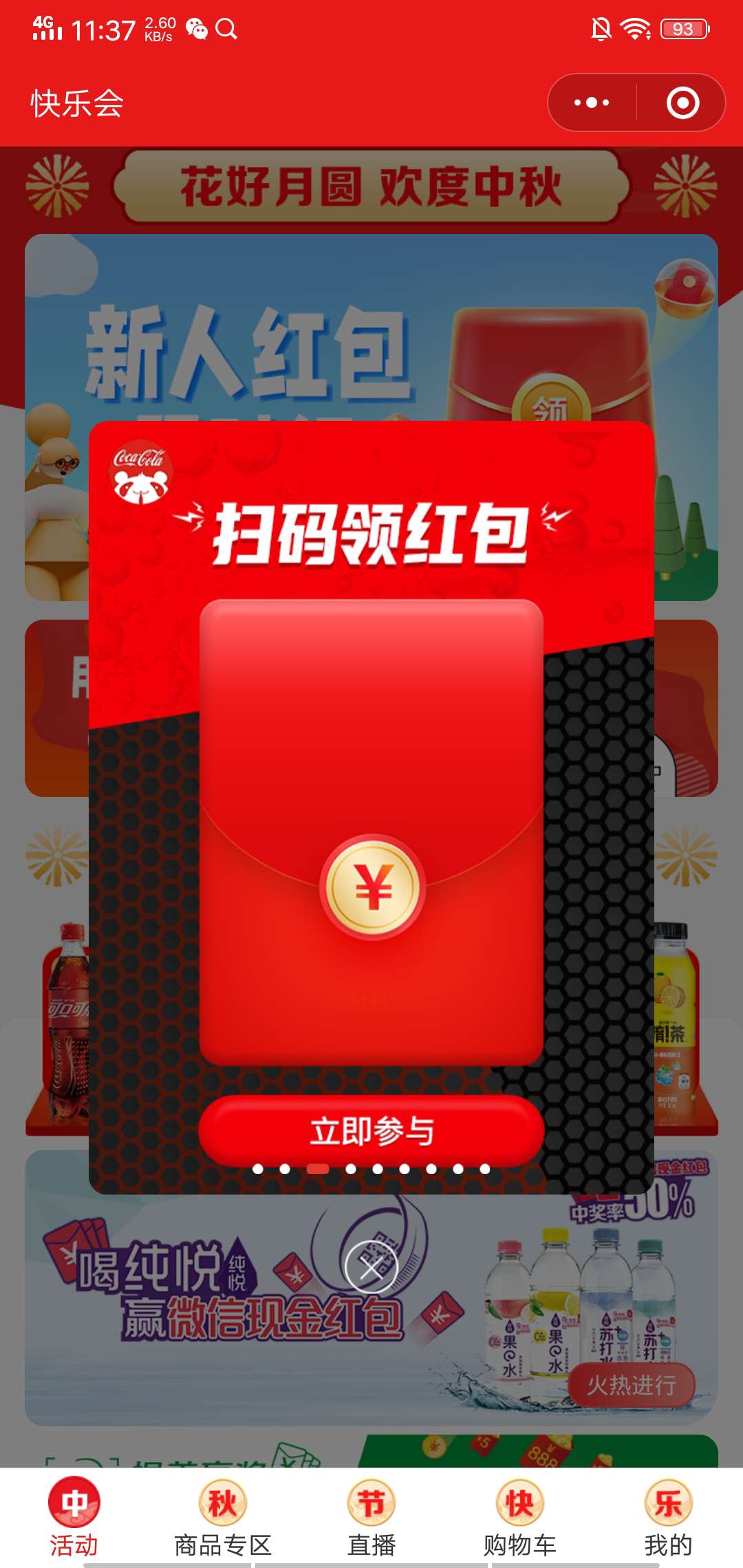743x1568 pixels.
Task: Open the 扫码领红包 red envelope card
Action: (371, 832)
